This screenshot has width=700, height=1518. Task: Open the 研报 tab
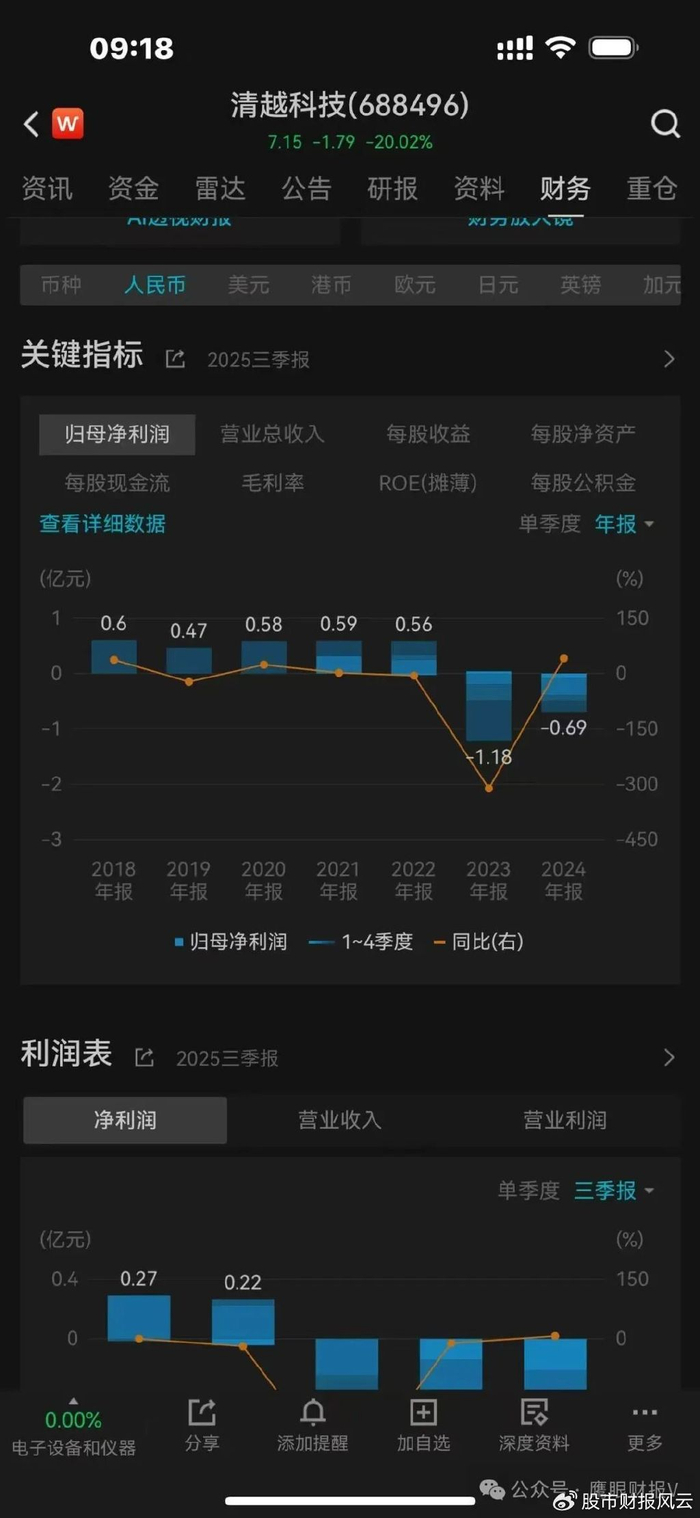(393, 188)
